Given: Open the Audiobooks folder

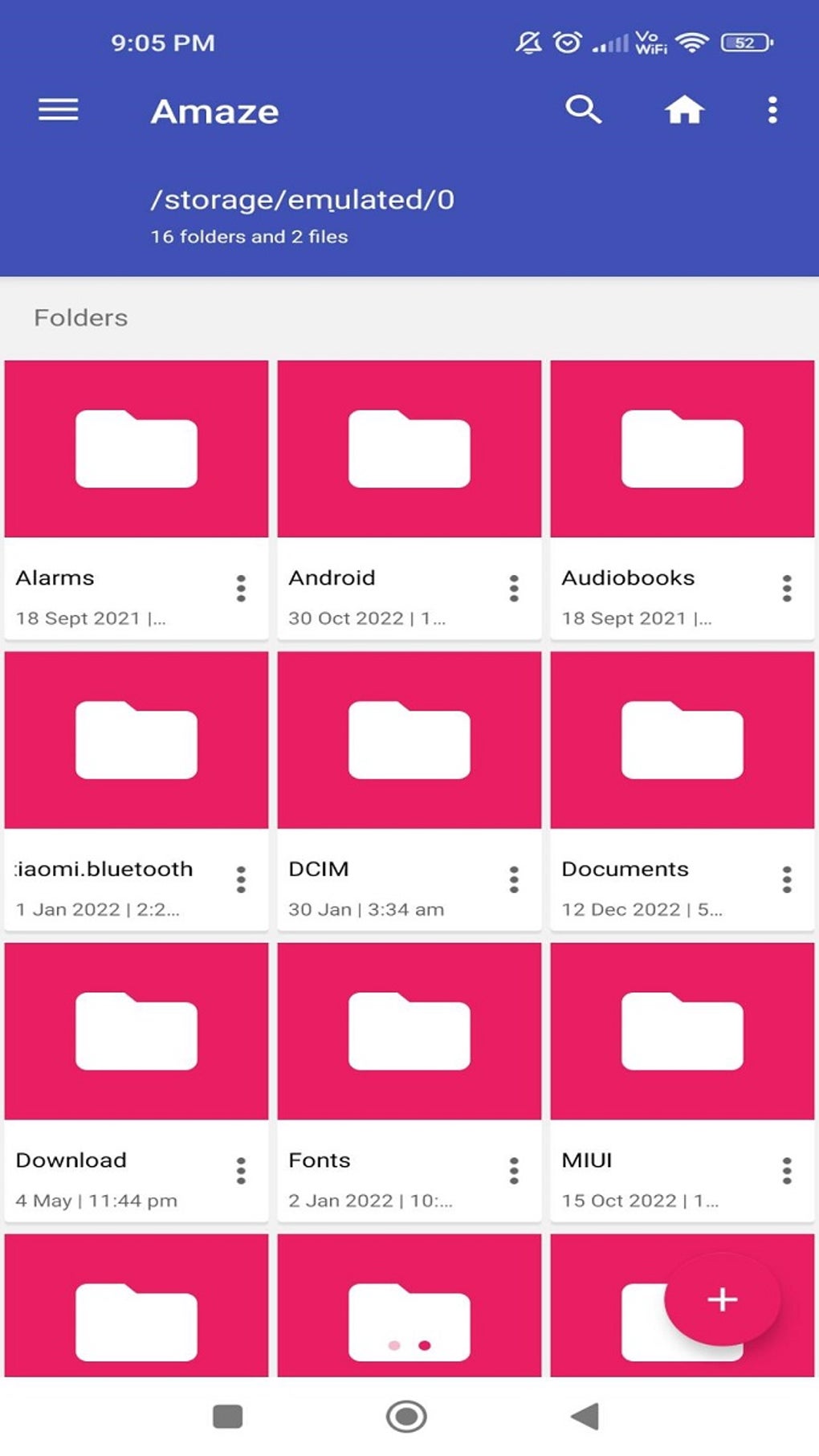Looking at the screenshot, I should [682, 500].
